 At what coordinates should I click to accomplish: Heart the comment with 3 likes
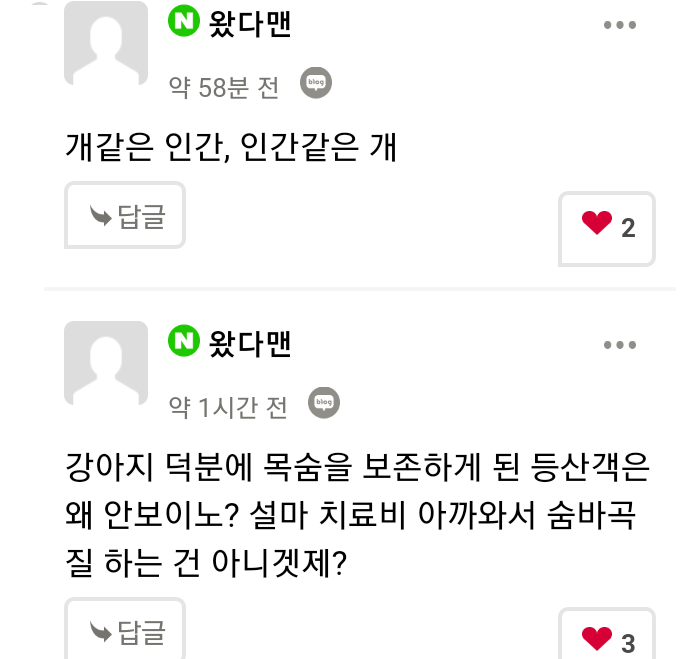pos(607,635)
